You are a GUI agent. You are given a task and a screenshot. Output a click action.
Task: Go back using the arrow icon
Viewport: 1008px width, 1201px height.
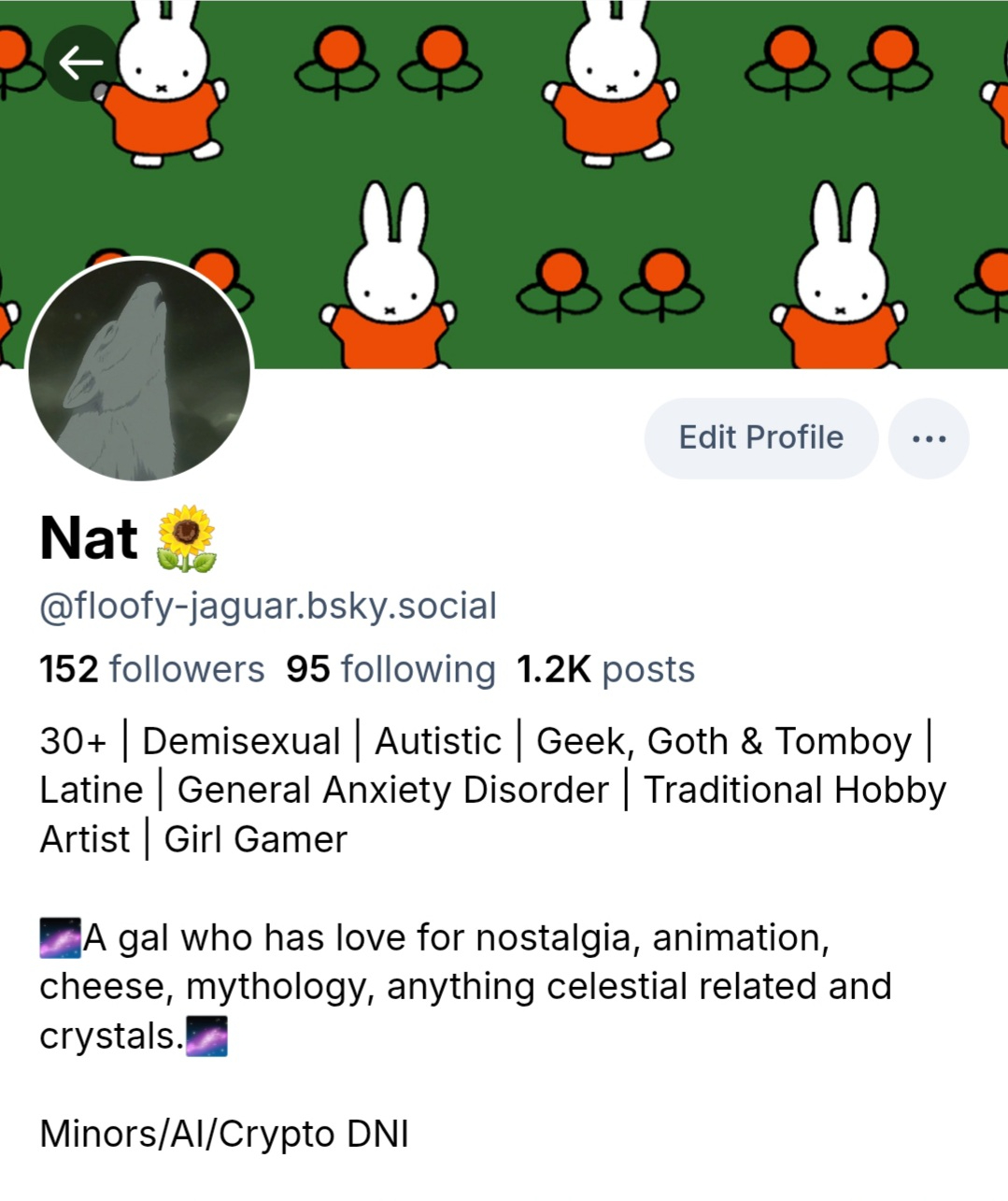pos(81,64)
